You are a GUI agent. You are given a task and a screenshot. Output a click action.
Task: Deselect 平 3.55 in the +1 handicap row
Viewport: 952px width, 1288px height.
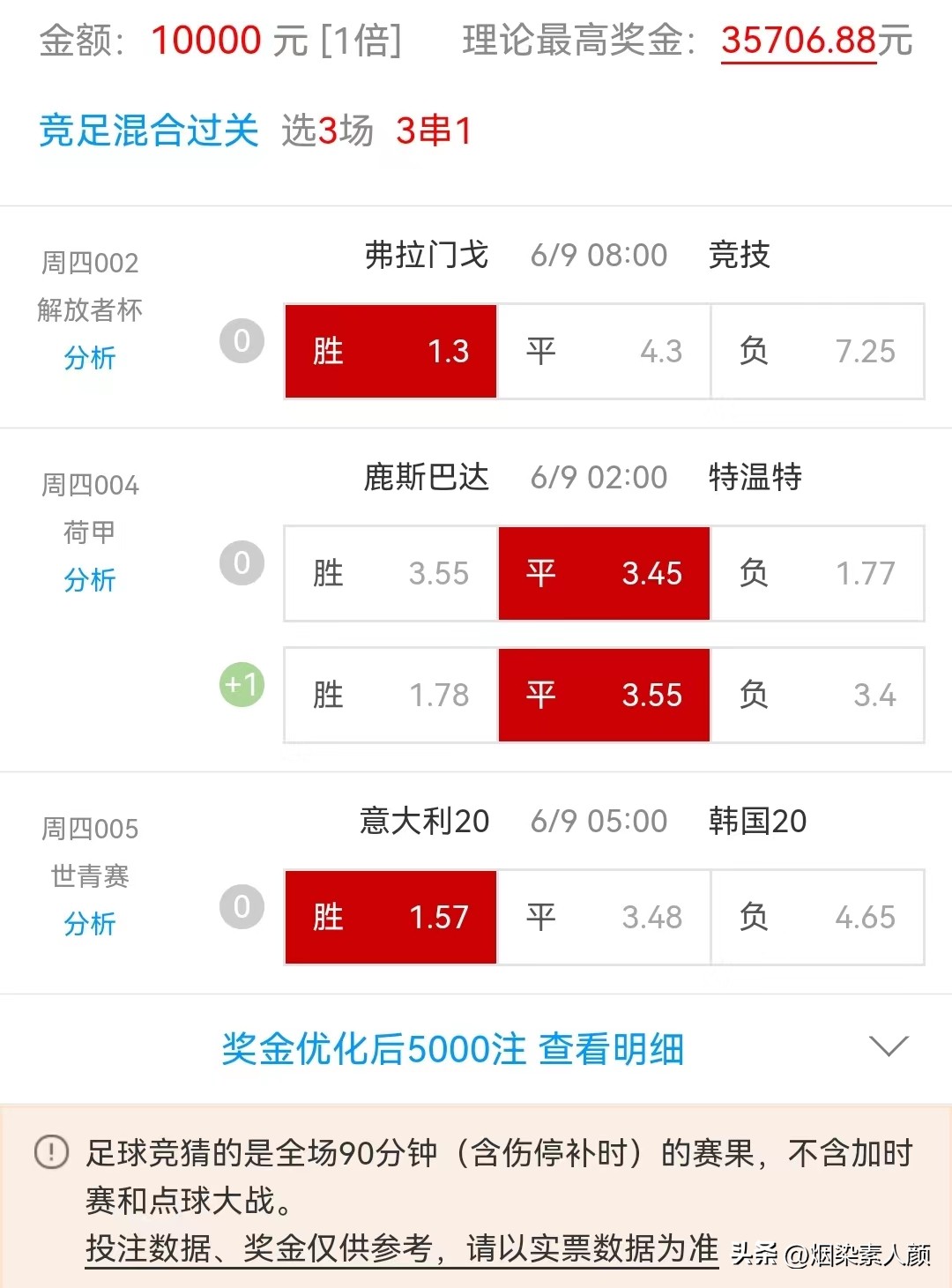click(604, 695)
